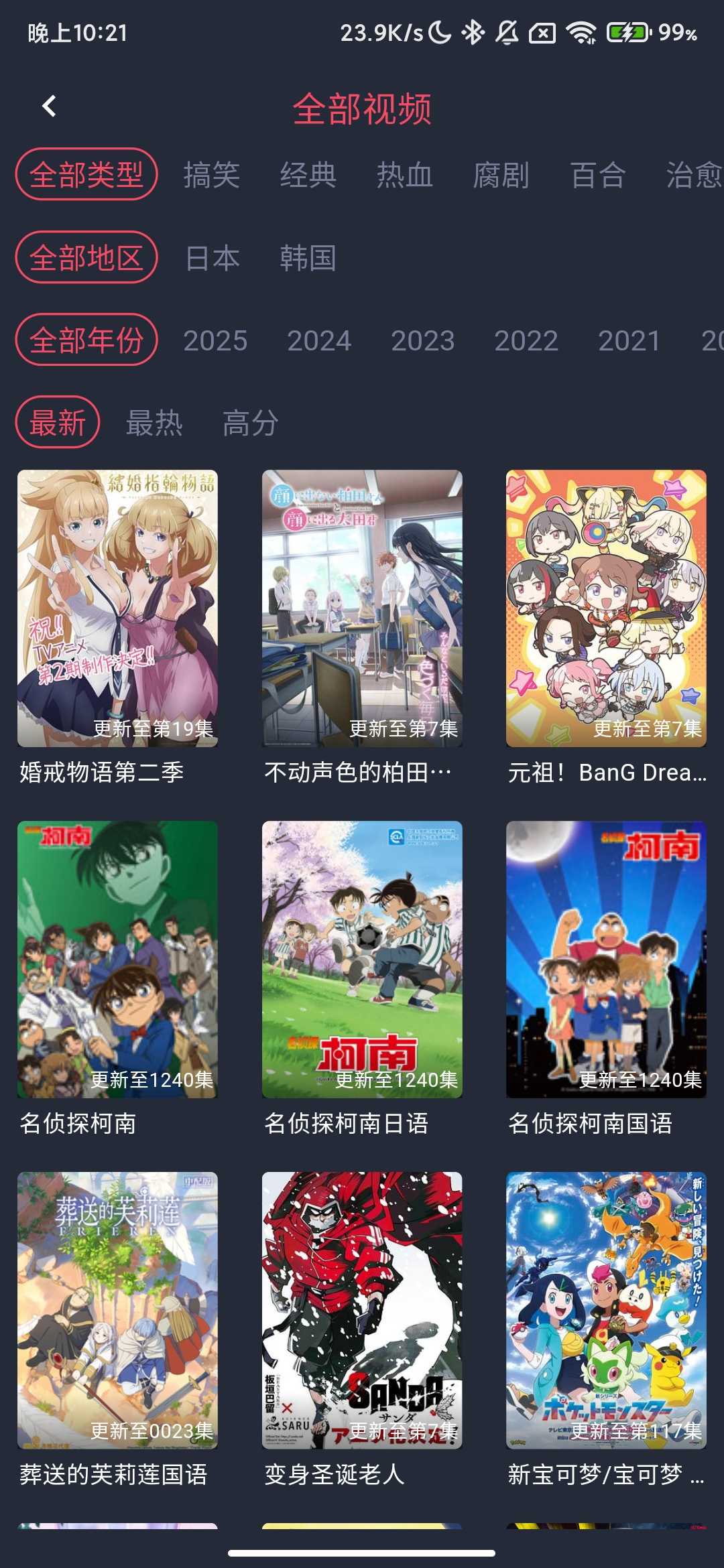
Task: Go back using the top-left arrow
Action: tap(49, 106)
